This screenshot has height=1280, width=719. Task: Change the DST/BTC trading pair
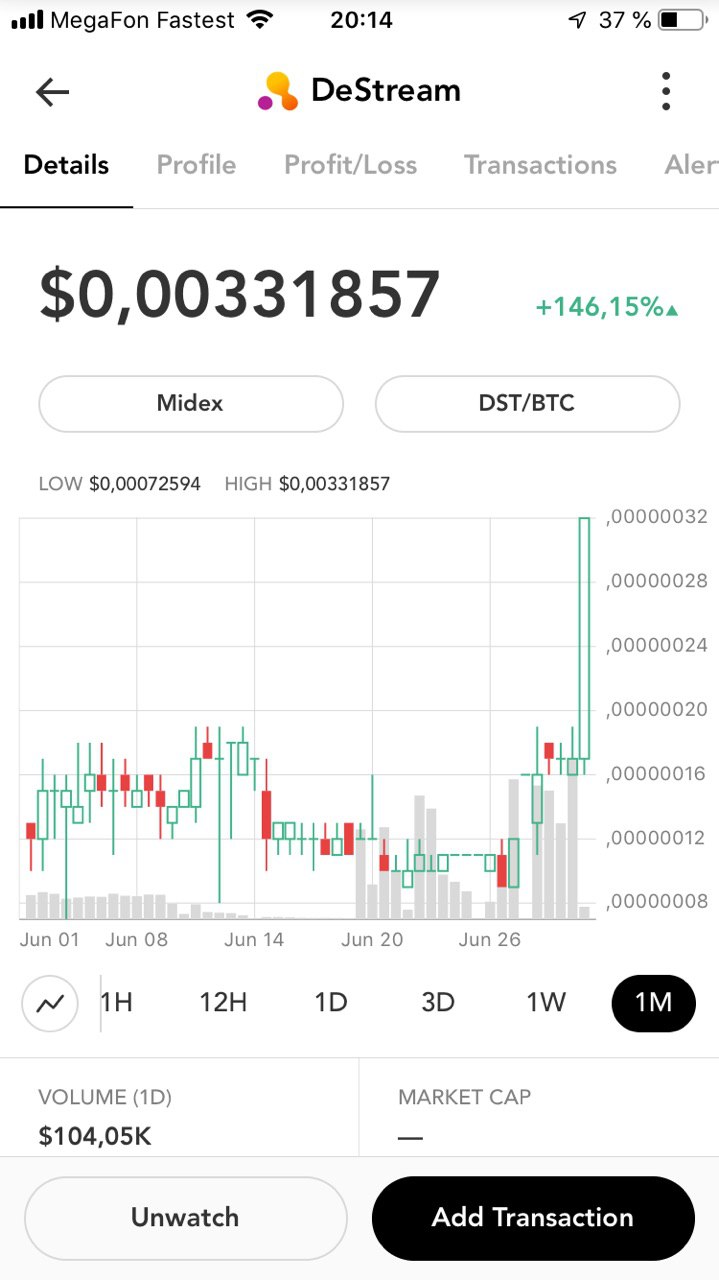point(527,404)
